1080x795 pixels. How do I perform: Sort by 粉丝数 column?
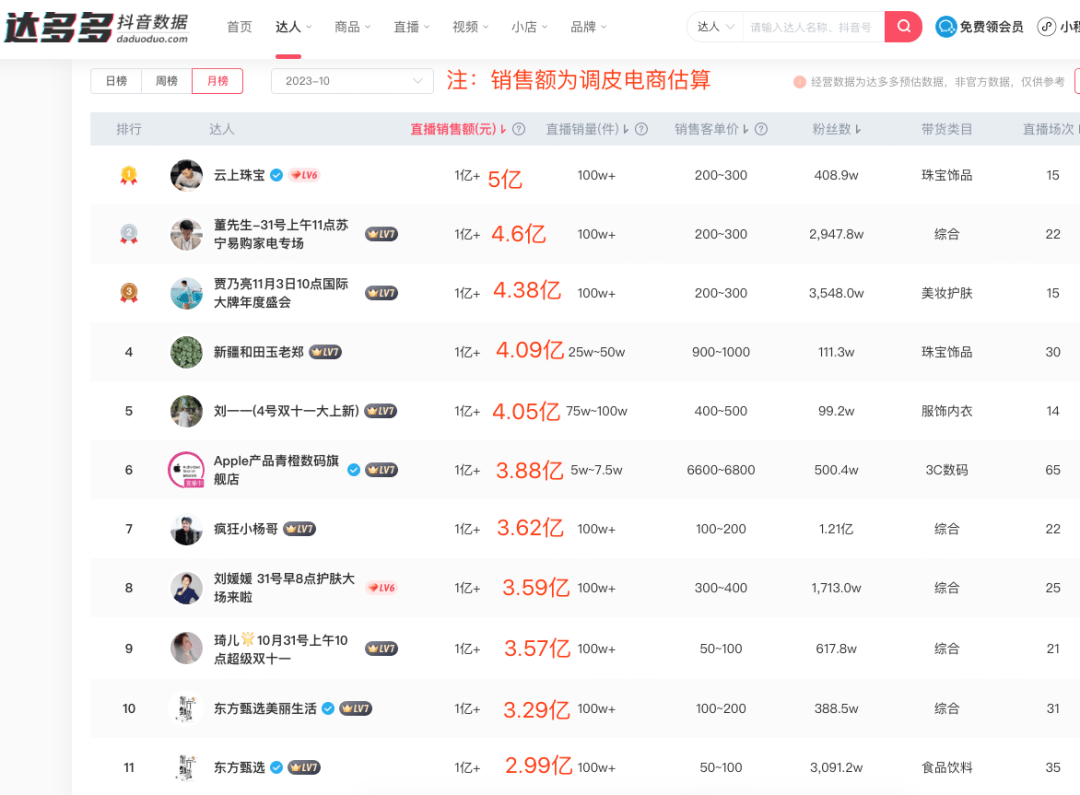[836, 129]
